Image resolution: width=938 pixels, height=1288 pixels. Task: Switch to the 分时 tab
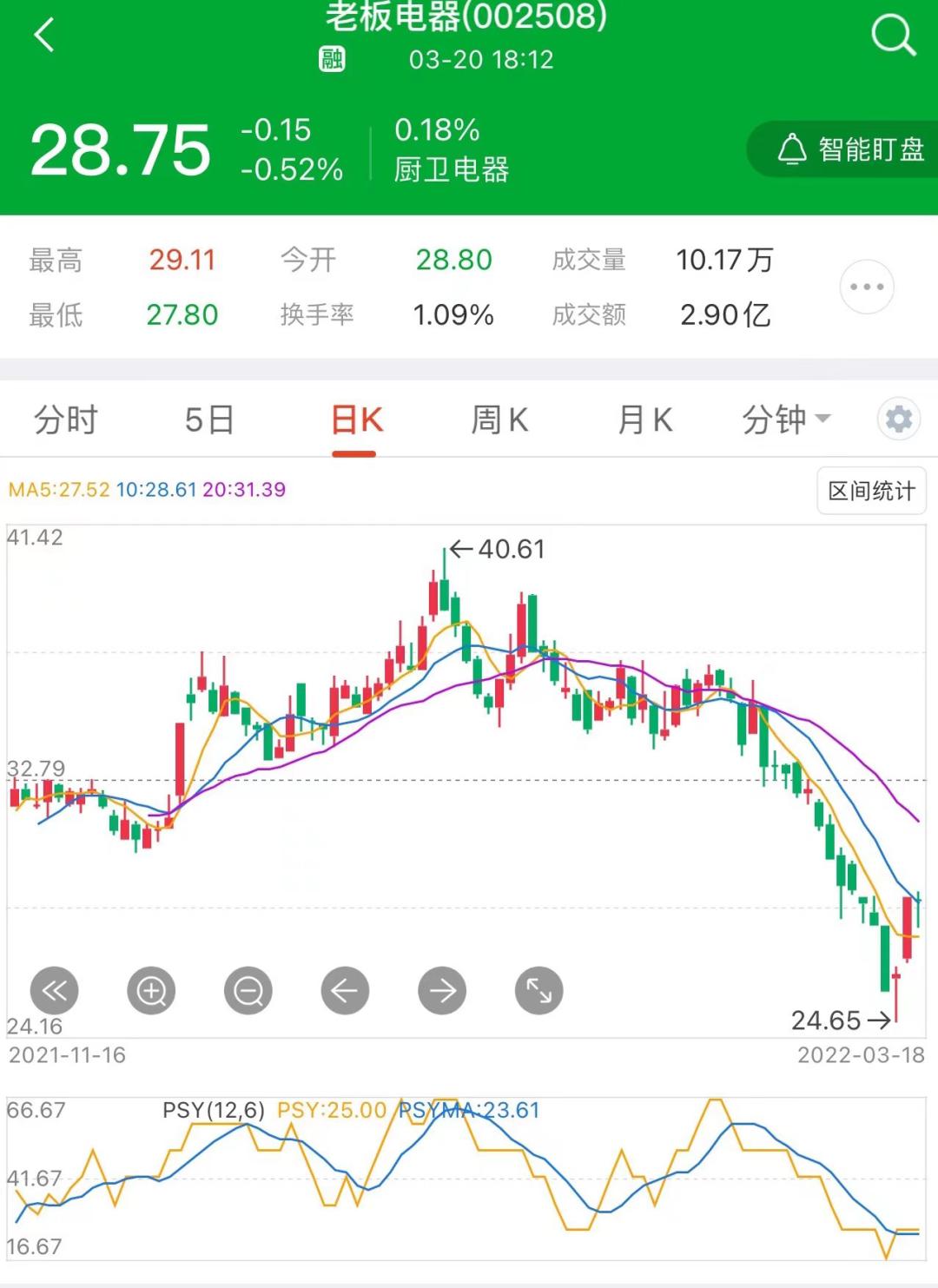pos(66,420)
